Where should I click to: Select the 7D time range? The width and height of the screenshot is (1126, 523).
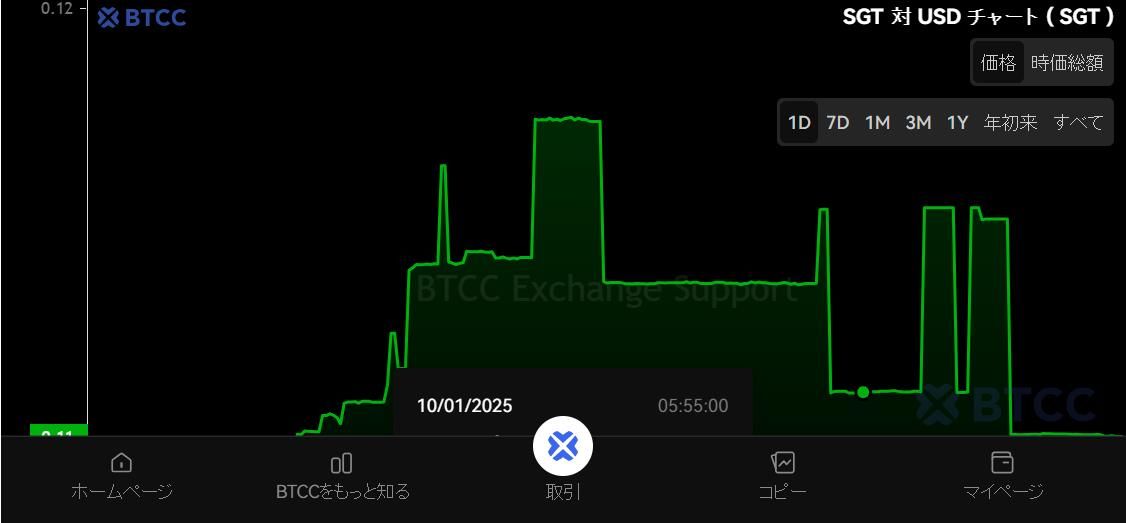pyautogui.click(x=838, y=123)
